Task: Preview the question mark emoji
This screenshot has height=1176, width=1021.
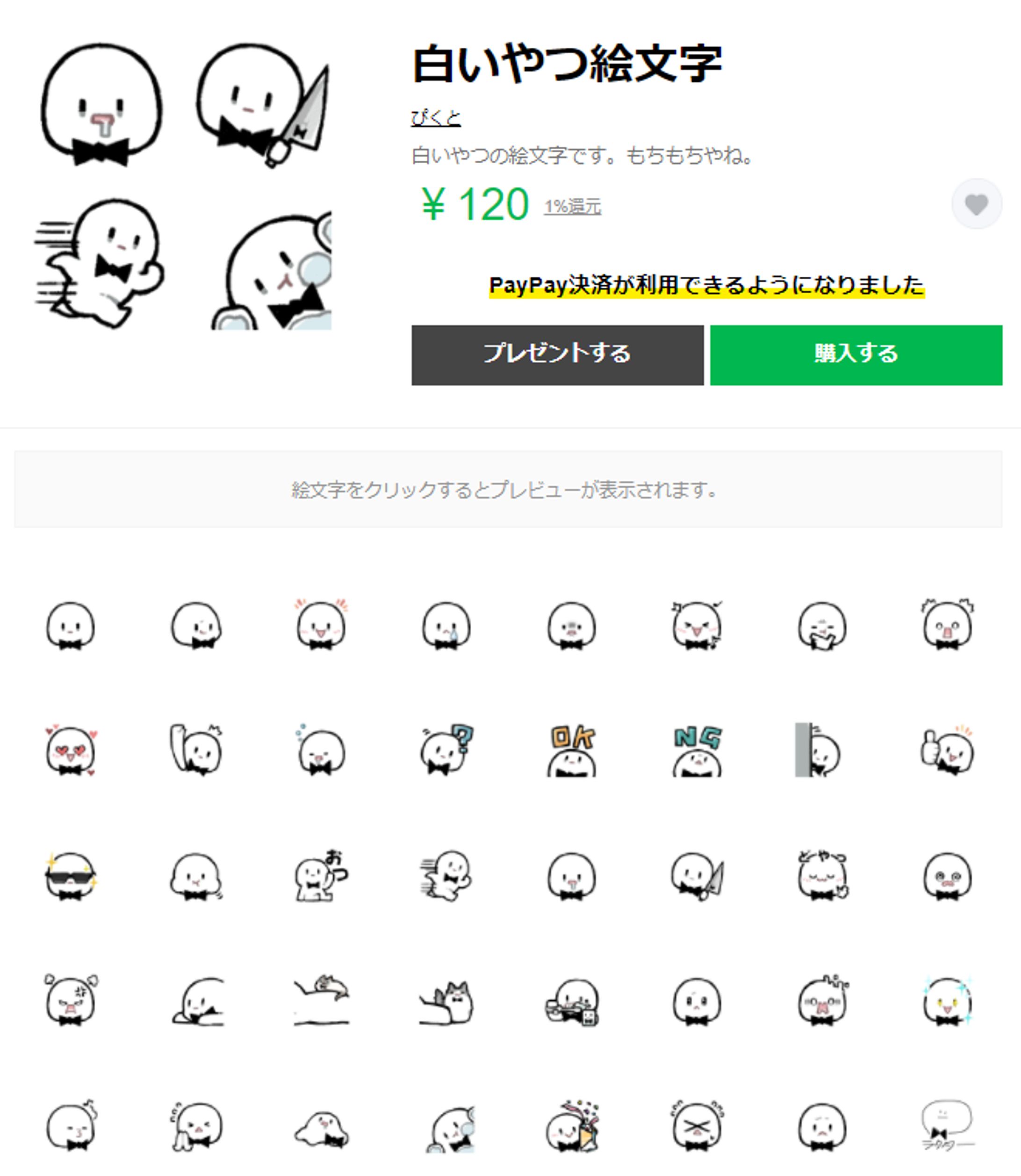Action: 446,750
